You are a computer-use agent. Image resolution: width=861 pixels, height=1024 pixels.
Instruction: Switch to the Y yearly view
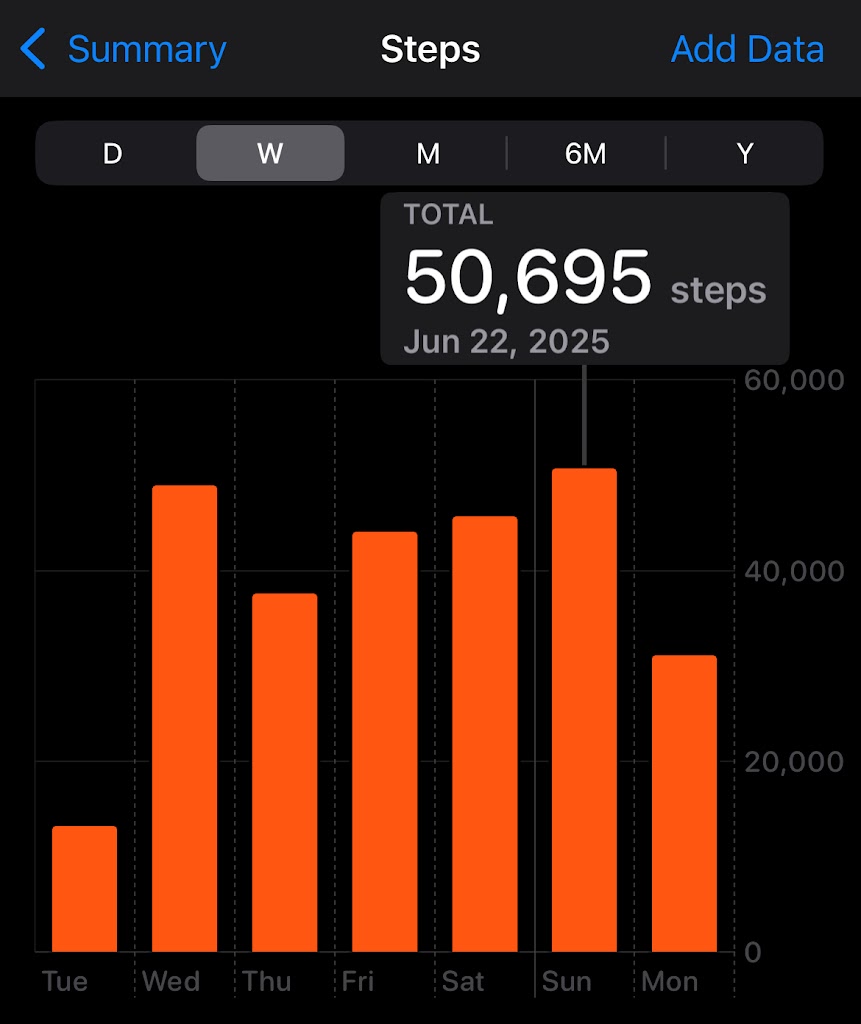(744, 153)
